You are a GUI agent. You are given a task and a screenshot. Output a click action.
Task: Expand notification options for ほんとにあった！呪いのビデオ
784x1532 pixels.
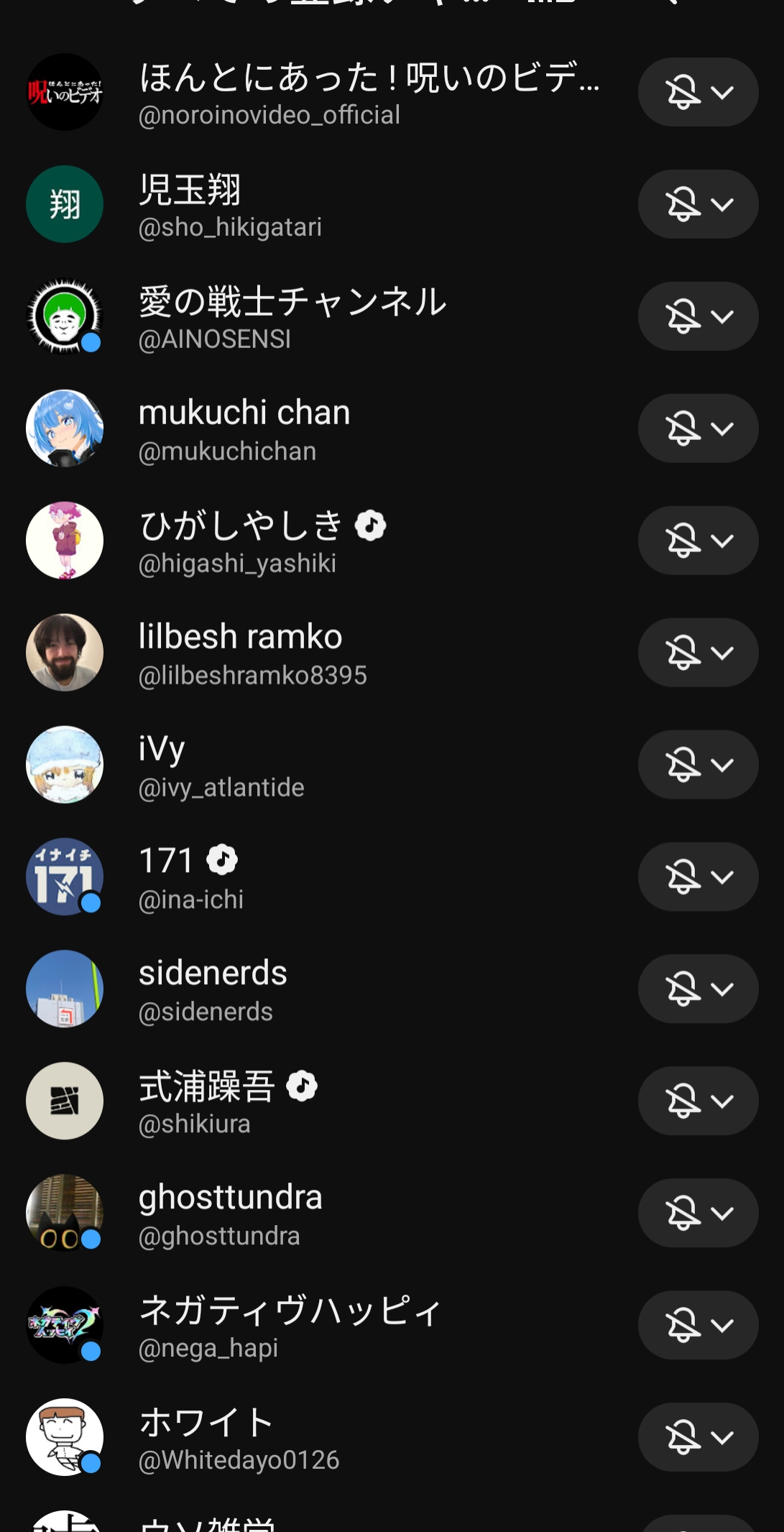coord(698,92)
